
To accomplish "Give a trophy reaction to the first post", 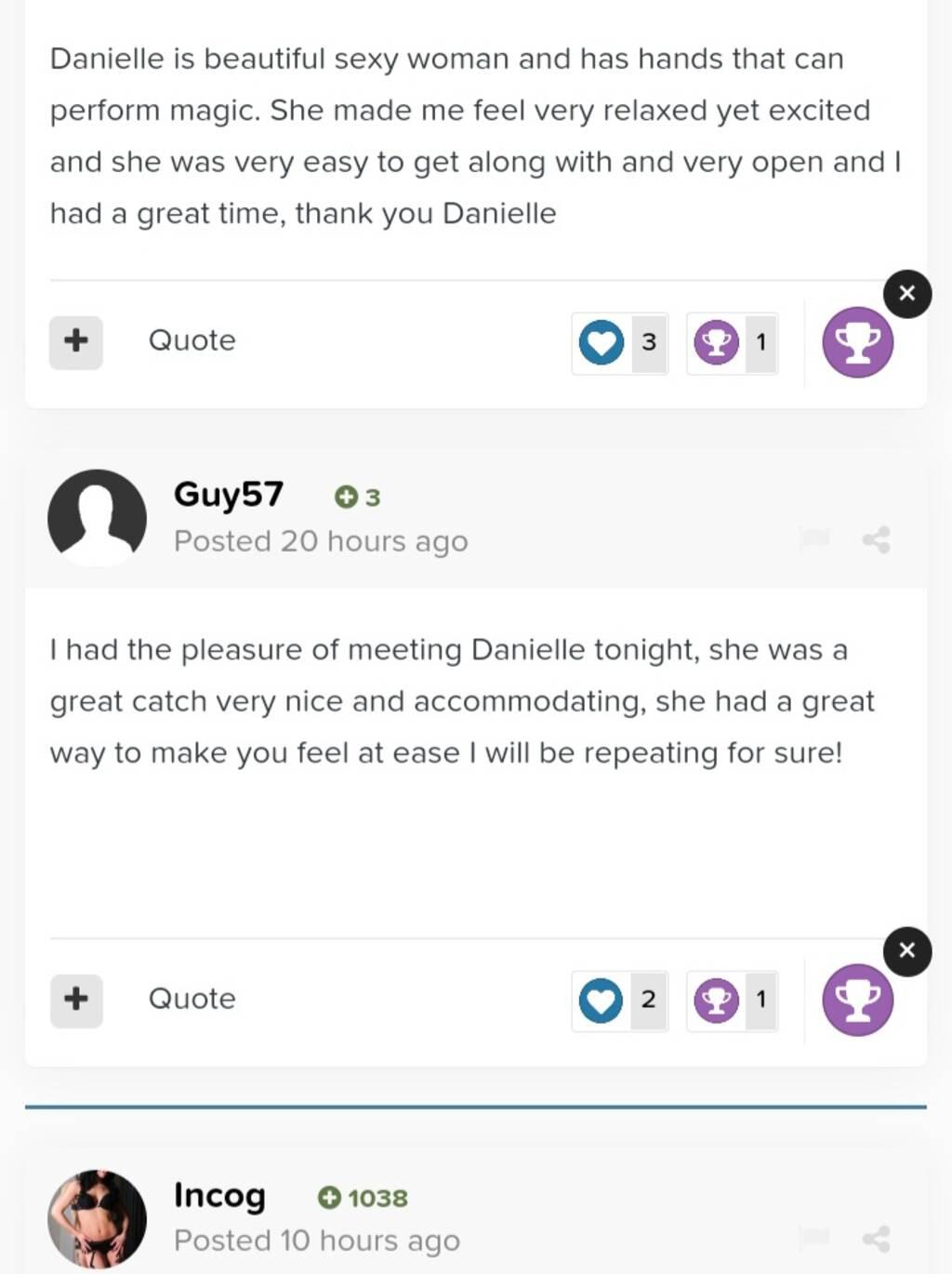I will (x=857, y=343).
